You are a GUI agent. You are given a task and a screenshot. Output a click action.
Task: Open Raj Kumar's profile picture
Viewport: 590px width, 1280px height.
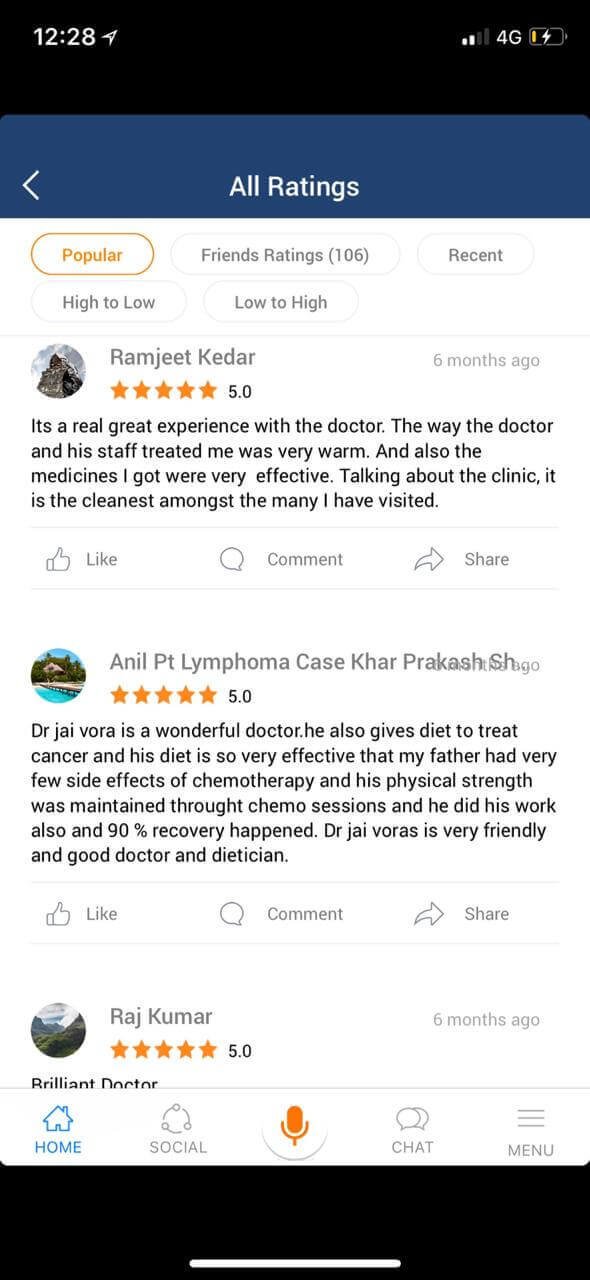[58, 1030]
